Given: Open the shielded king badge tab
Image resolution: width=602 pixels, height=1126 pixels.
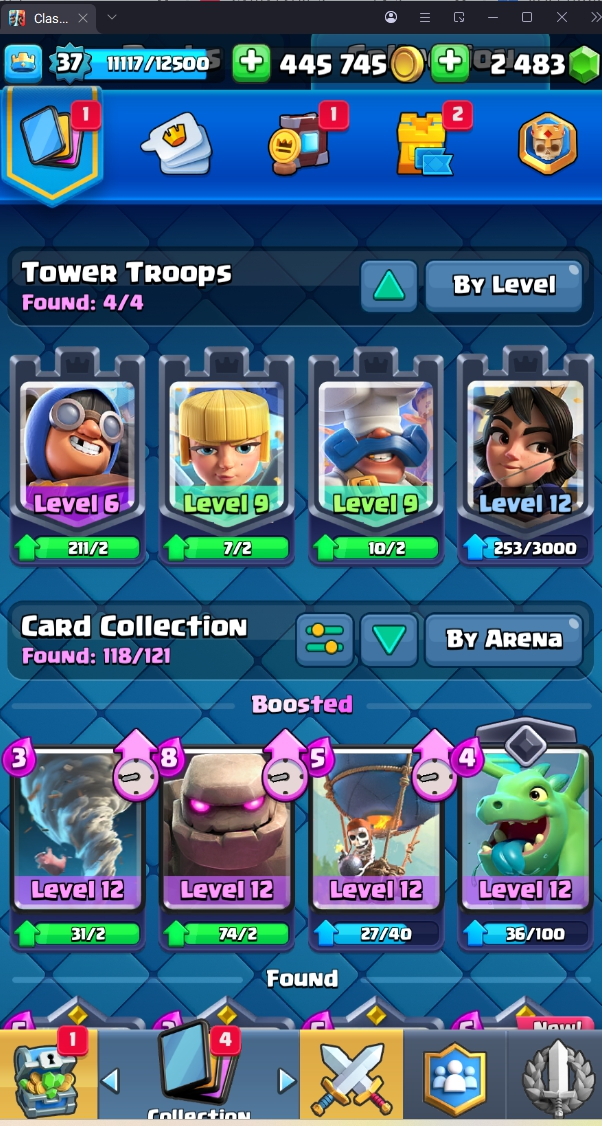Looking at the screenshot, I should pos(547,143).
